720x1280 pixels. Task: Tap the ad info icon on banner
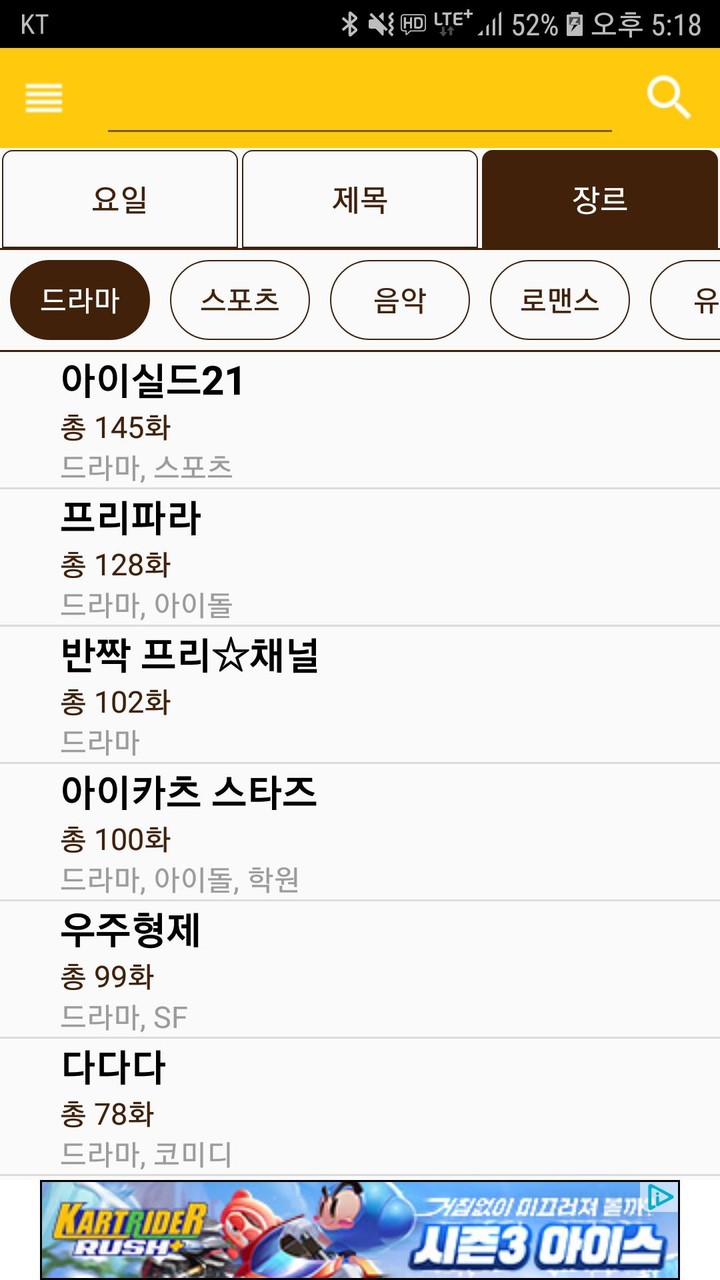point(660,1196)
